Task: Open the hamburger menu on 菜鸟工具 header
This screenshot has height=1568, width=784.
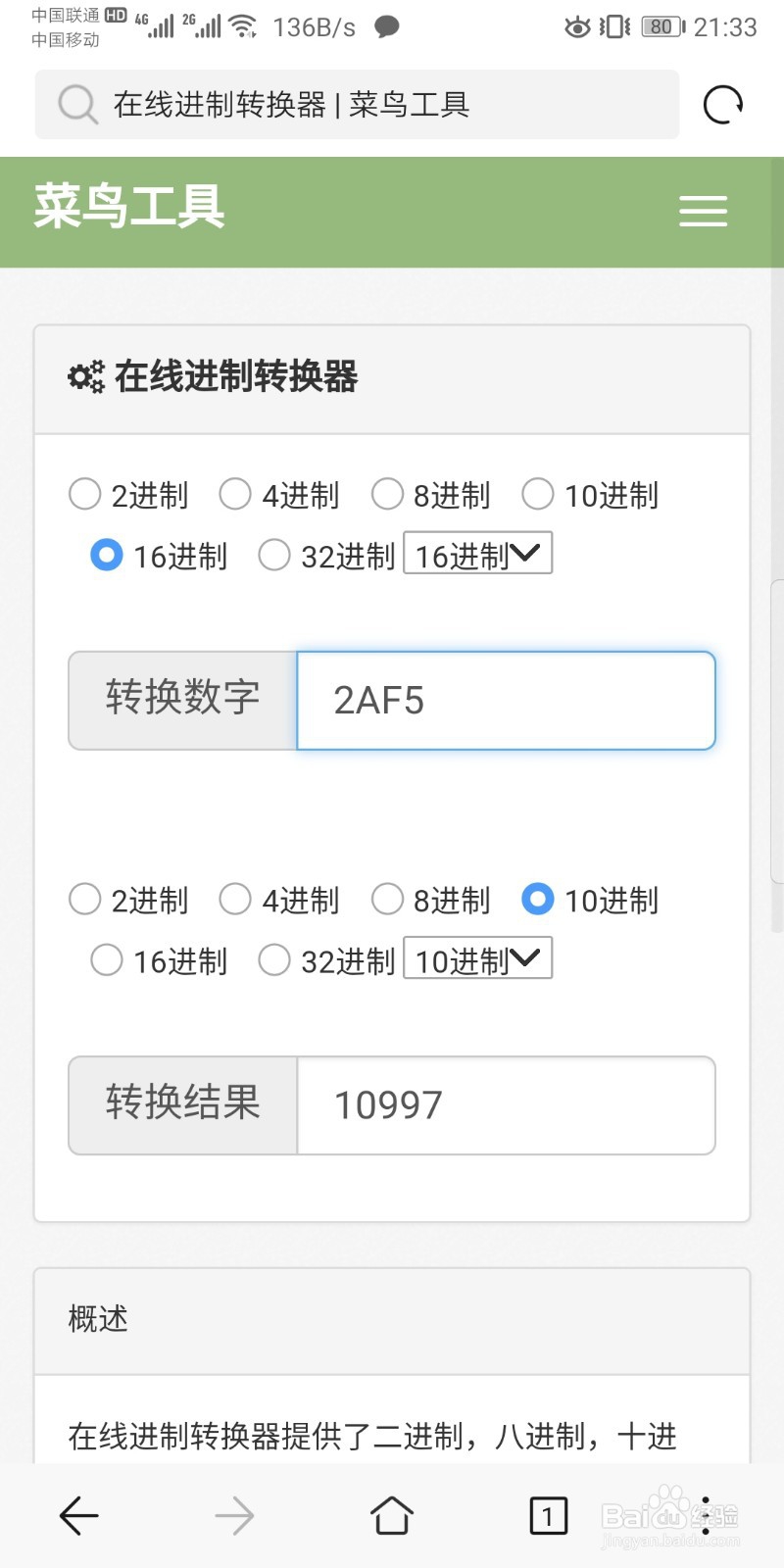Action: coord(702,211)
